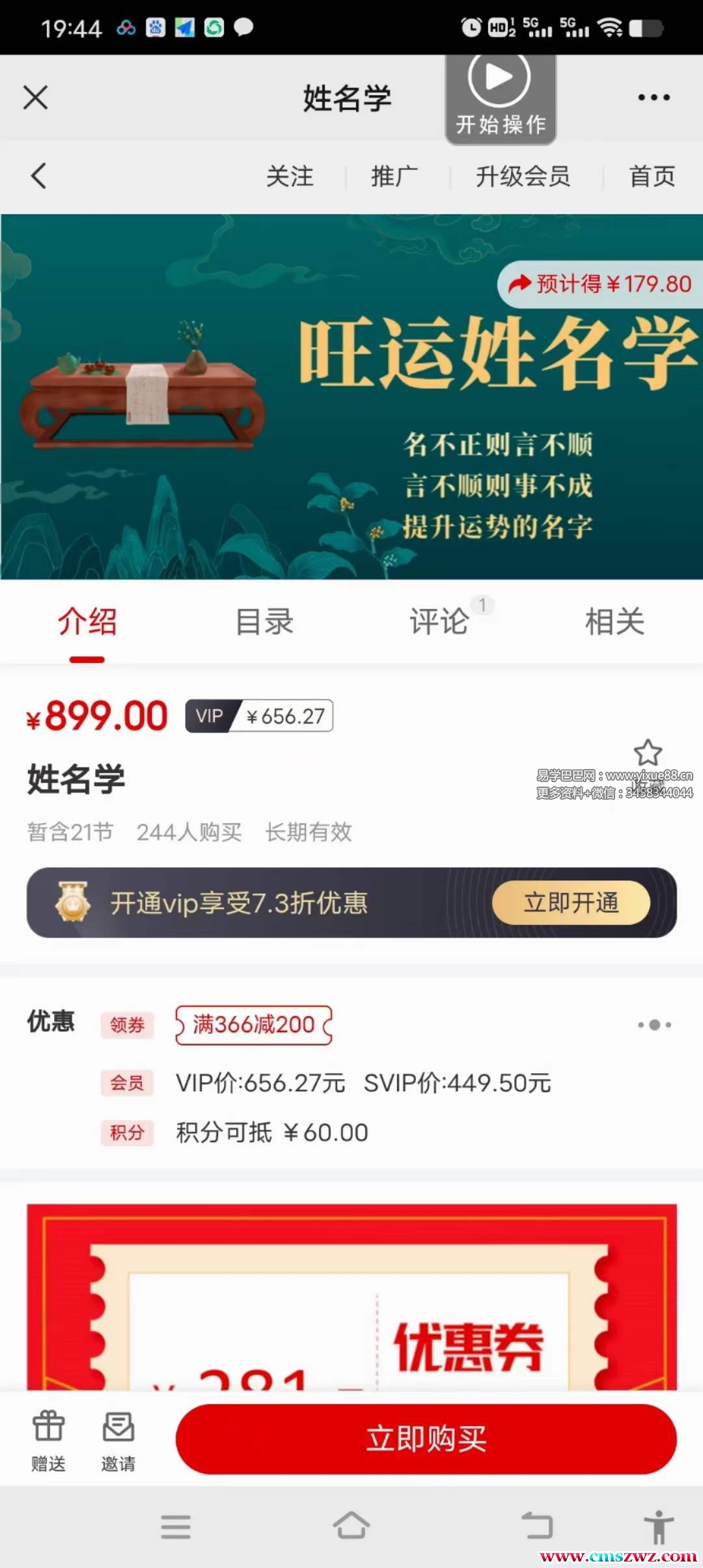Tap the 开始操作 play button

pos(500,96)
